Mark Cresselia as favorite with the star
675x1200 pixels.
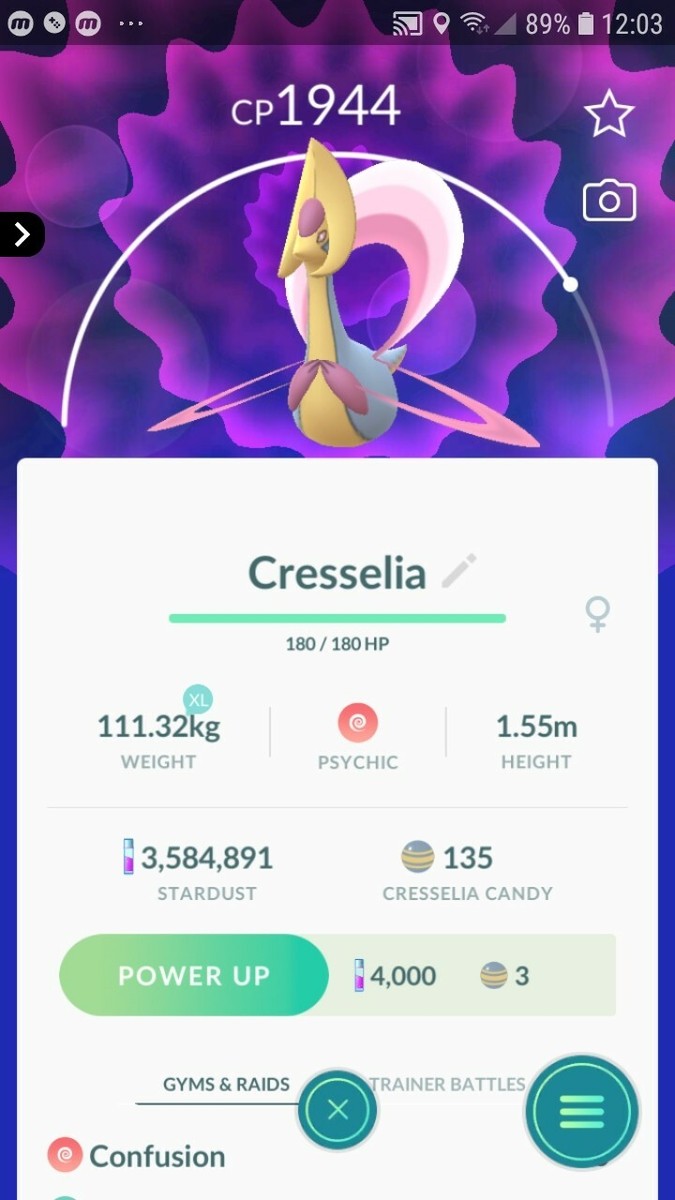[608, 116]
